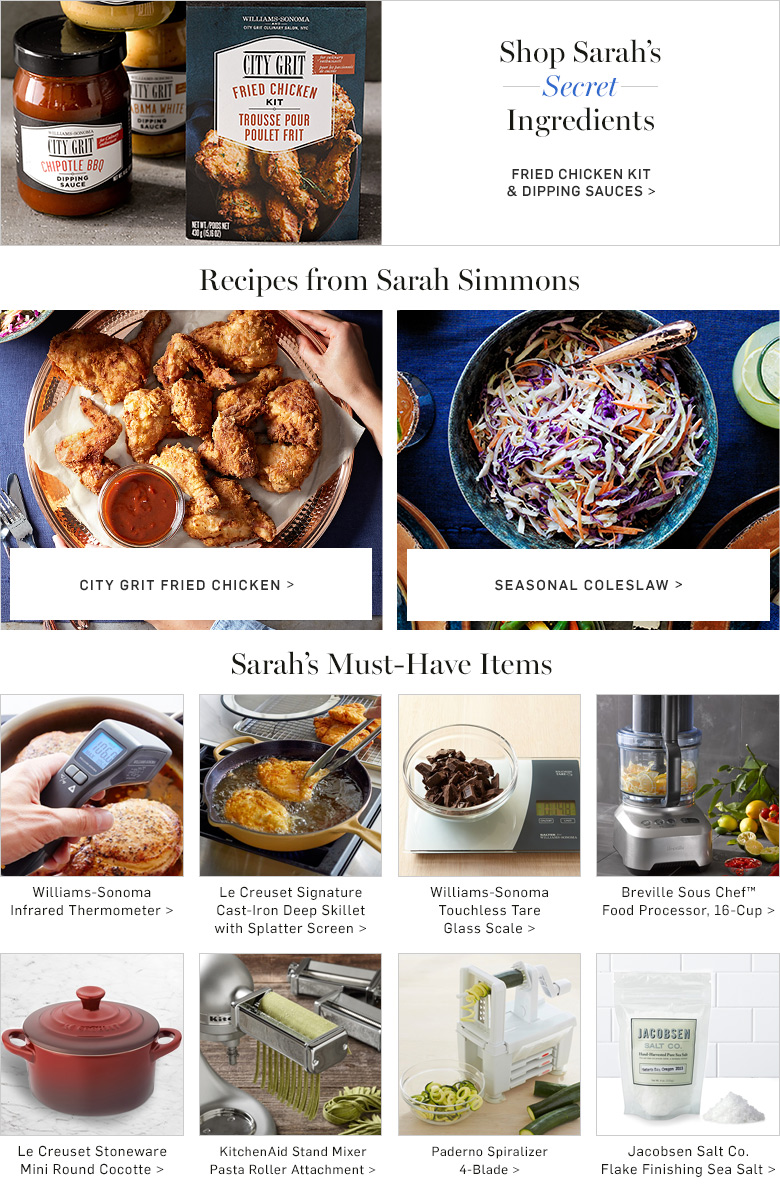Open Fried Chicken Kit & Dipping Sauces link
The image size is (780, 1200).
click(x=581, y=182)
